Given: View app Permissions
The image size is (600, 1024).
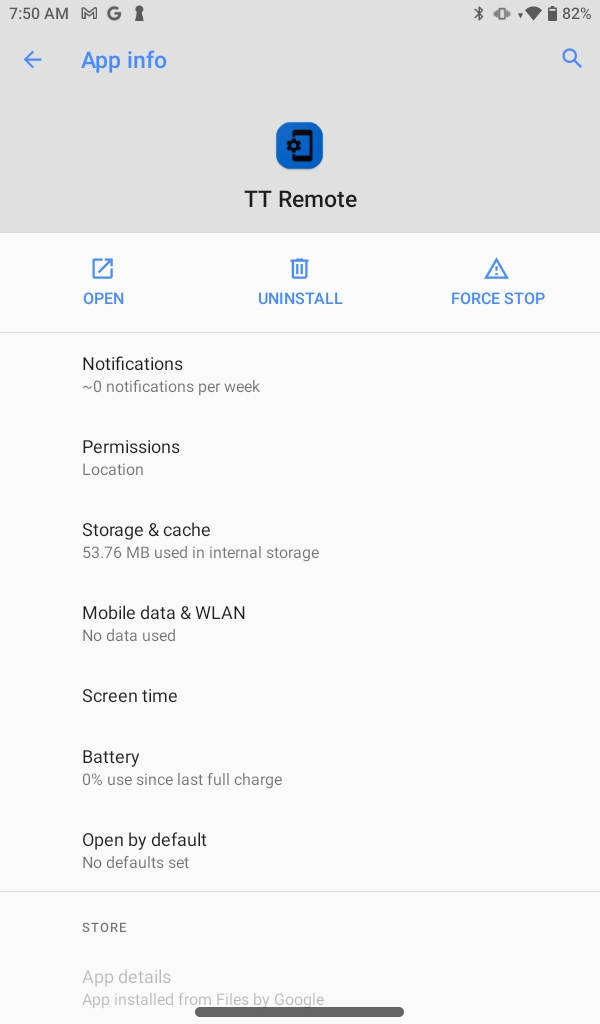Looking at the screenshot, I should pos(300,458).
